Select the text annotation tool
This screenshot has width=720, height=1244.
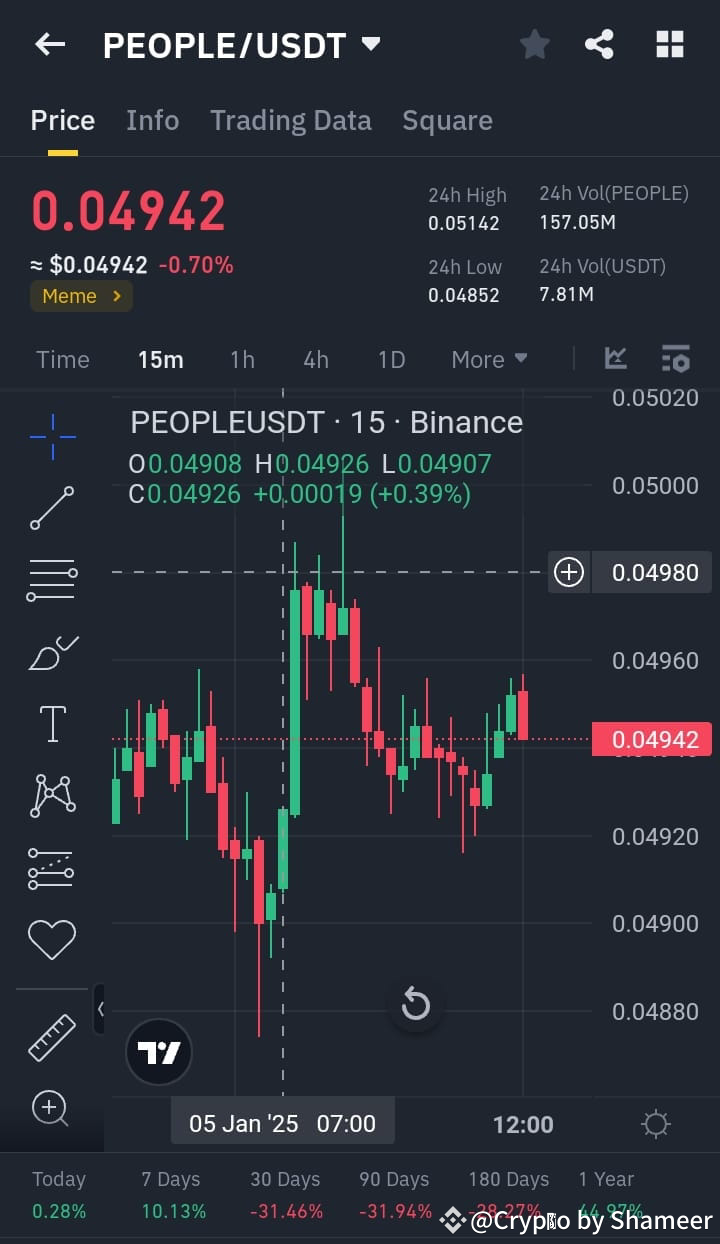(x=52, y=723)
